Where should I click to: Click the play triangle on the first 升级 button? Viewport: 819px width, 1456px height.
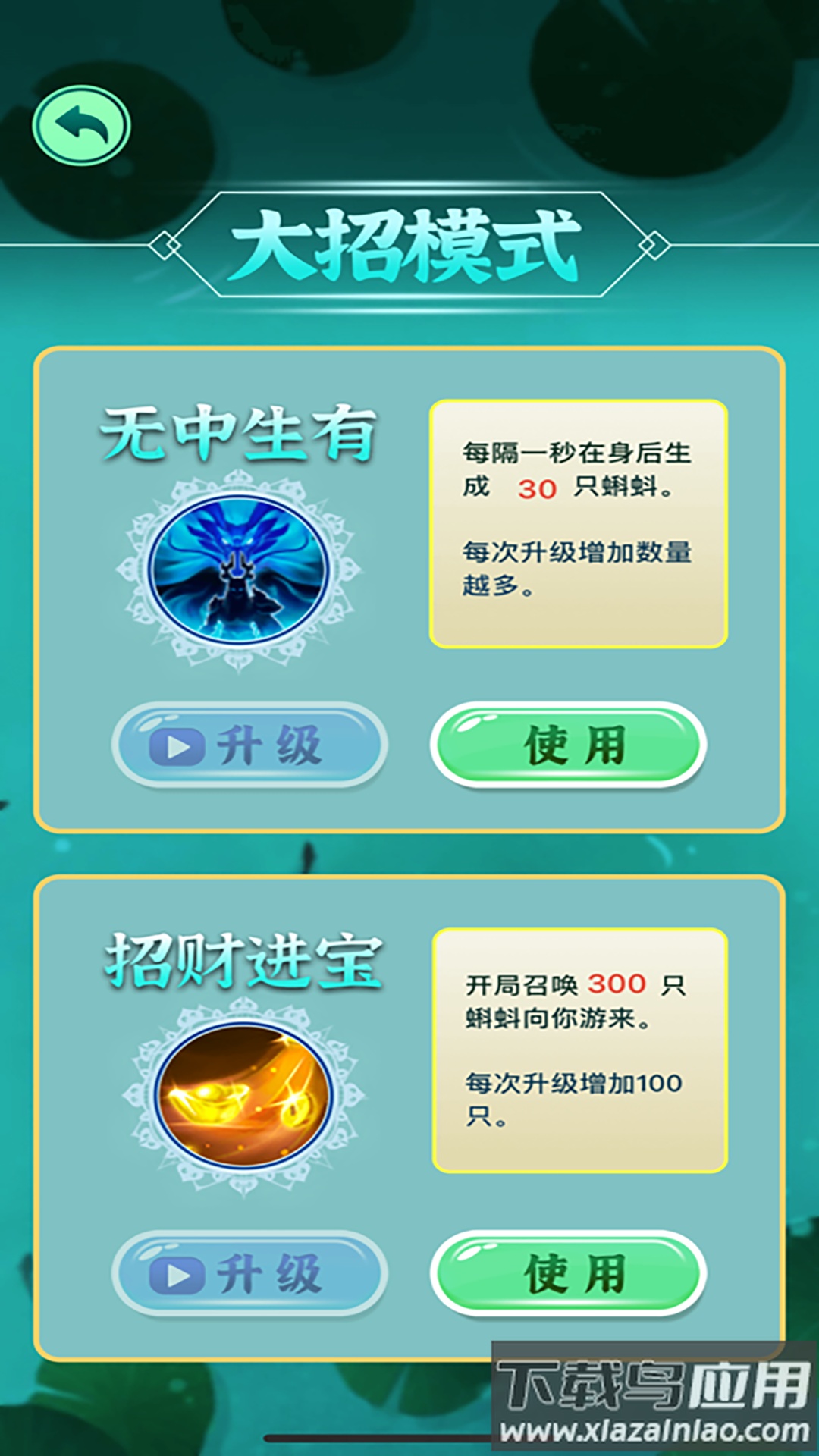pyautogui.click(x=176, y=745)
